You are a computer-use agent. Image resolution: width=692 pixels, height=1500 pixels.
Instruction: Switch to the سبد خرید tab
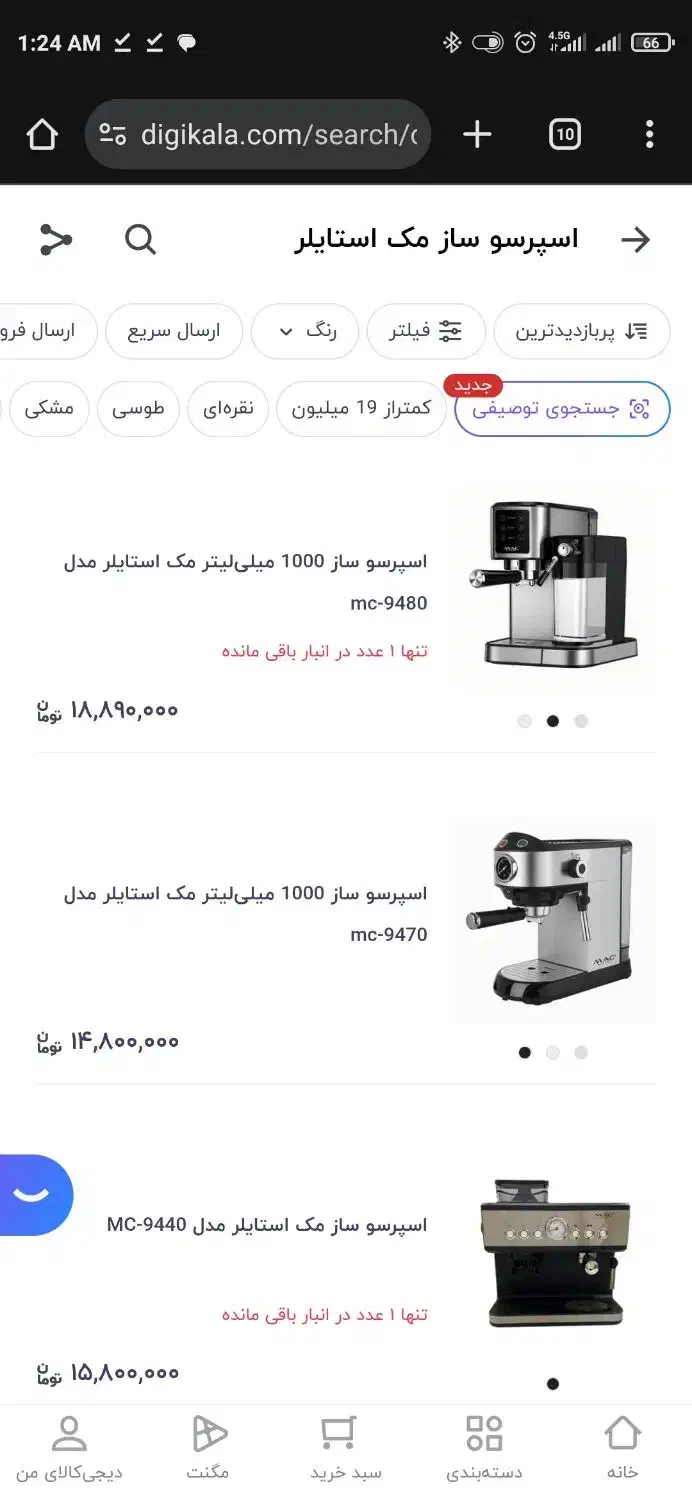pos(346,1448)
